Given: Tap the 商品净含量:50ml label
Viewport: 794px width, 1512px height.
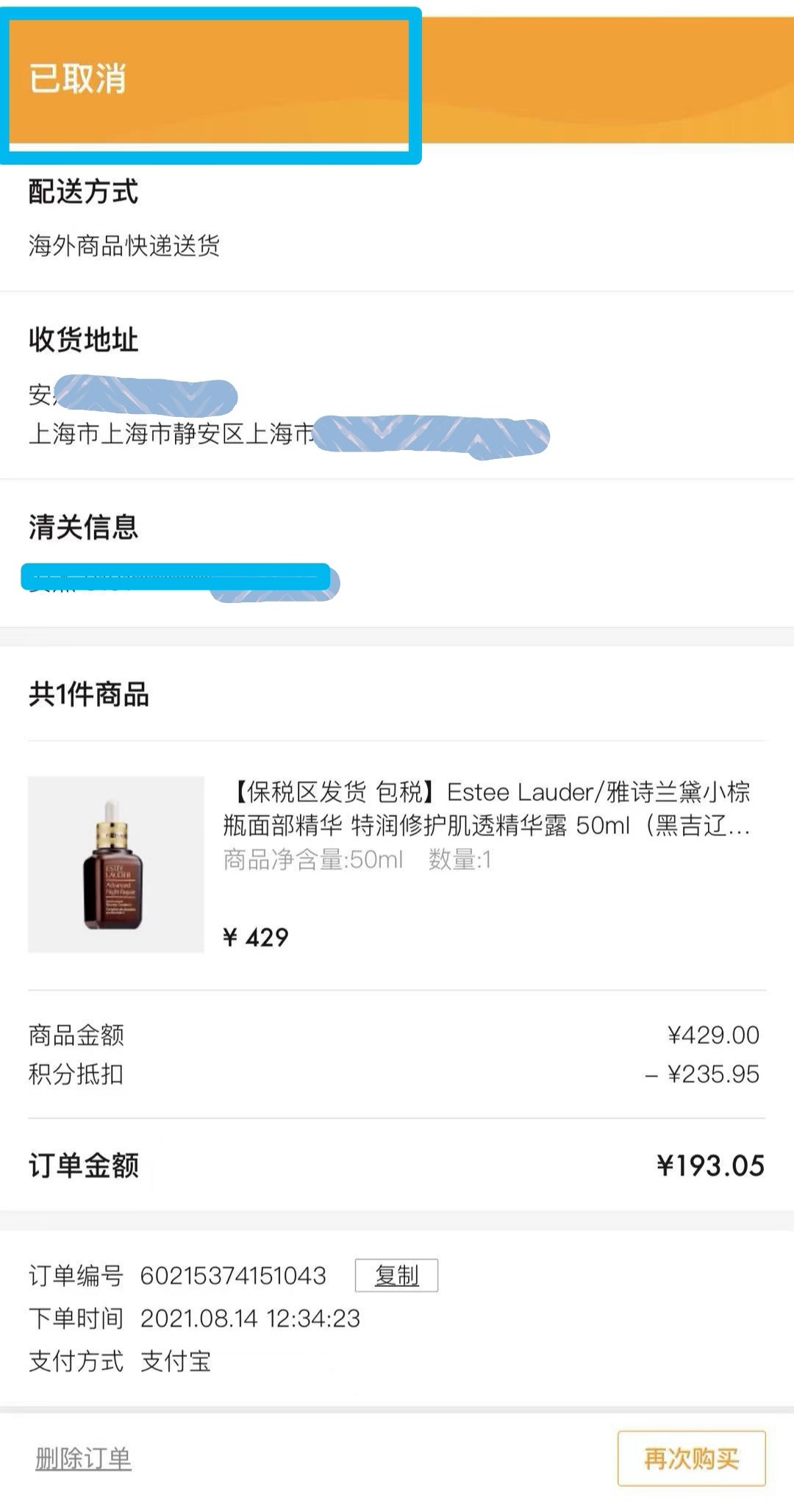Looking at the screenshot, I should (310, 860).
